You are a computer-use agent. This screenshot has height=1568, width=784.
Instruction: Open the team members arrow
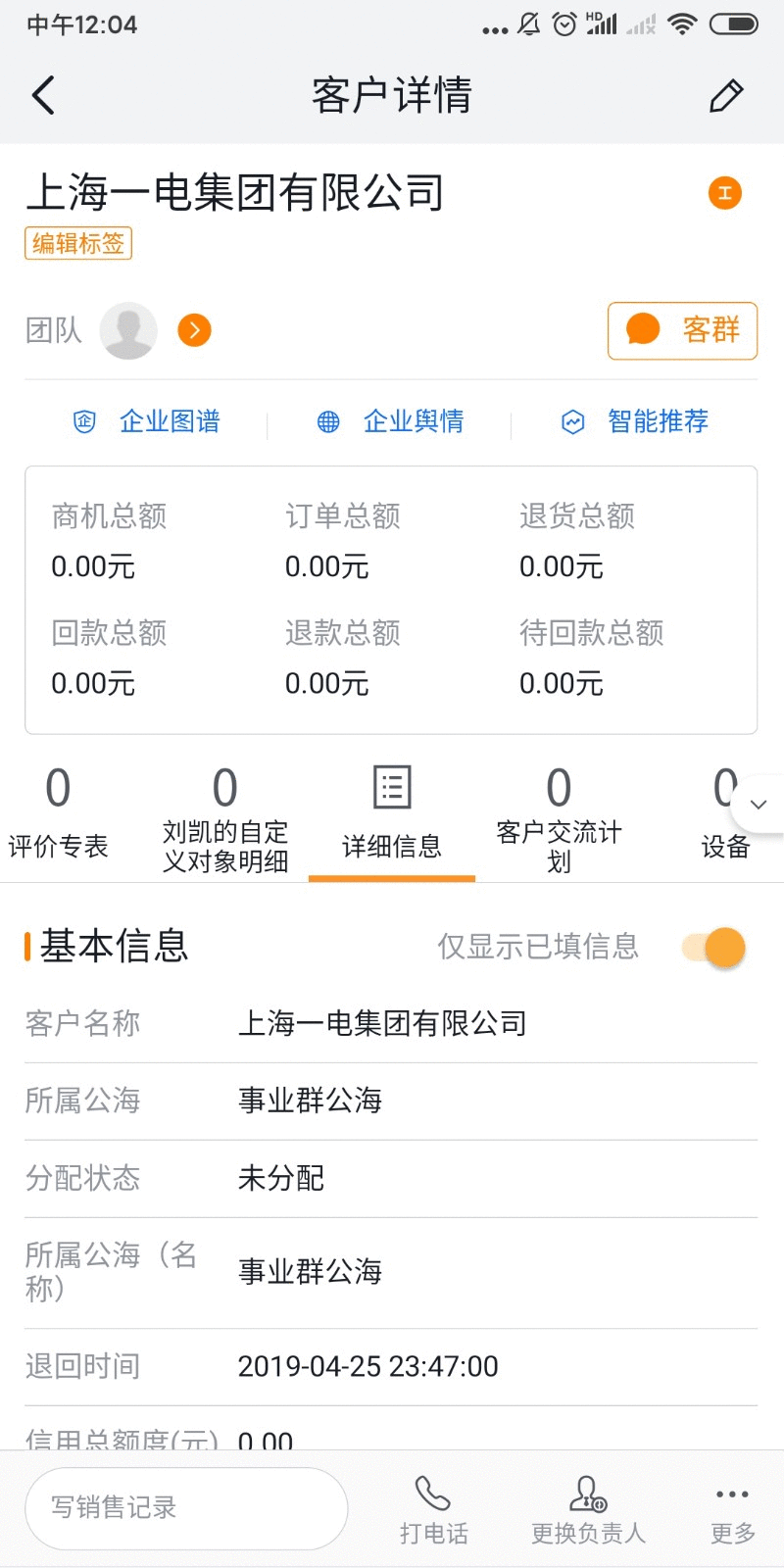pyautogui.click(x=194, y=330)
